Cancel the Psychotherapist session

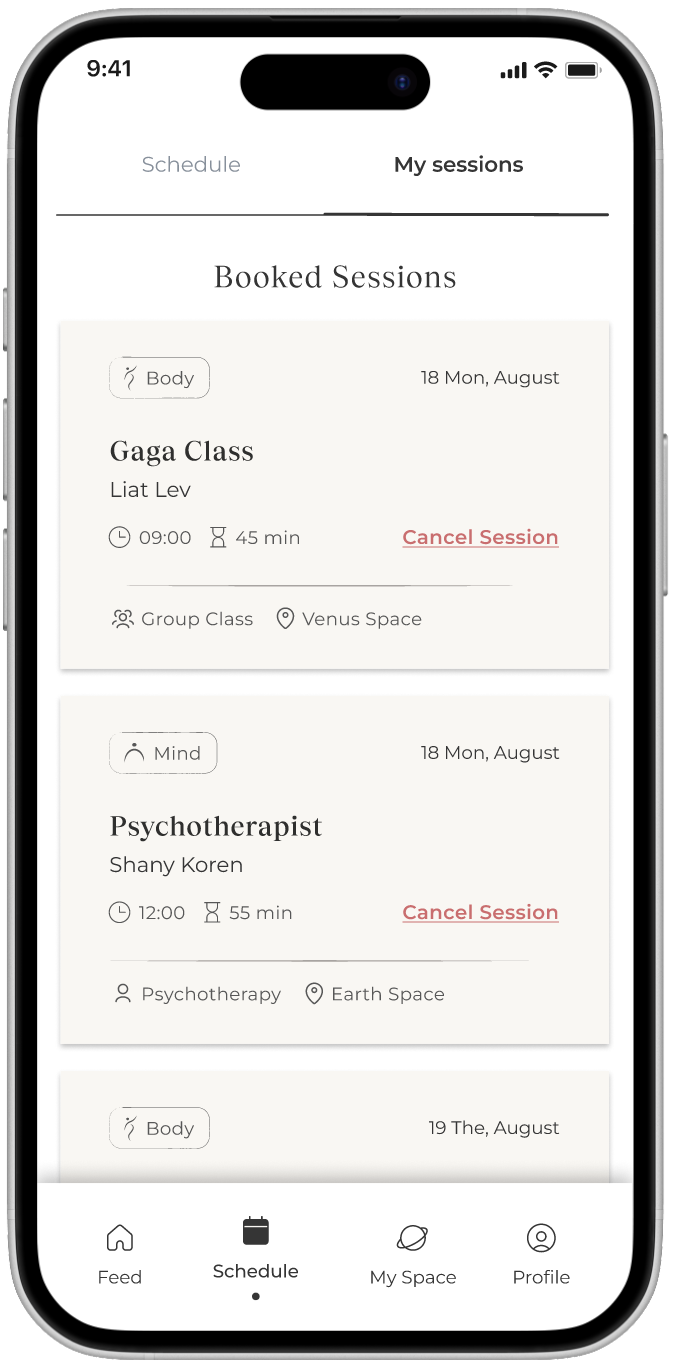coord(480,913)
